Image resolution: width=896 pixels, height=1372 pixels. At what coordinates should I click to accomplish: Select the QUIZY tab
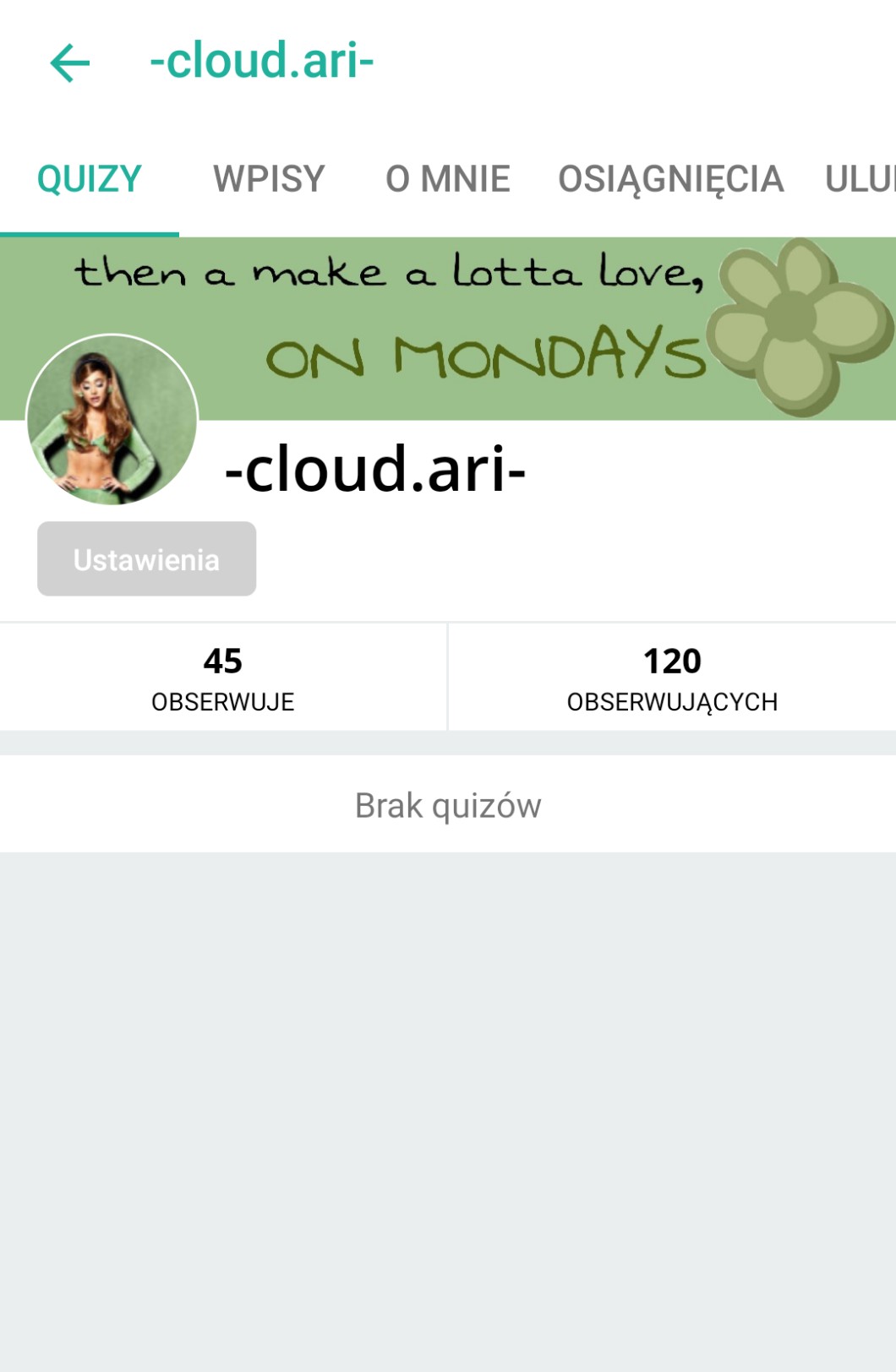tap(89, 179)
